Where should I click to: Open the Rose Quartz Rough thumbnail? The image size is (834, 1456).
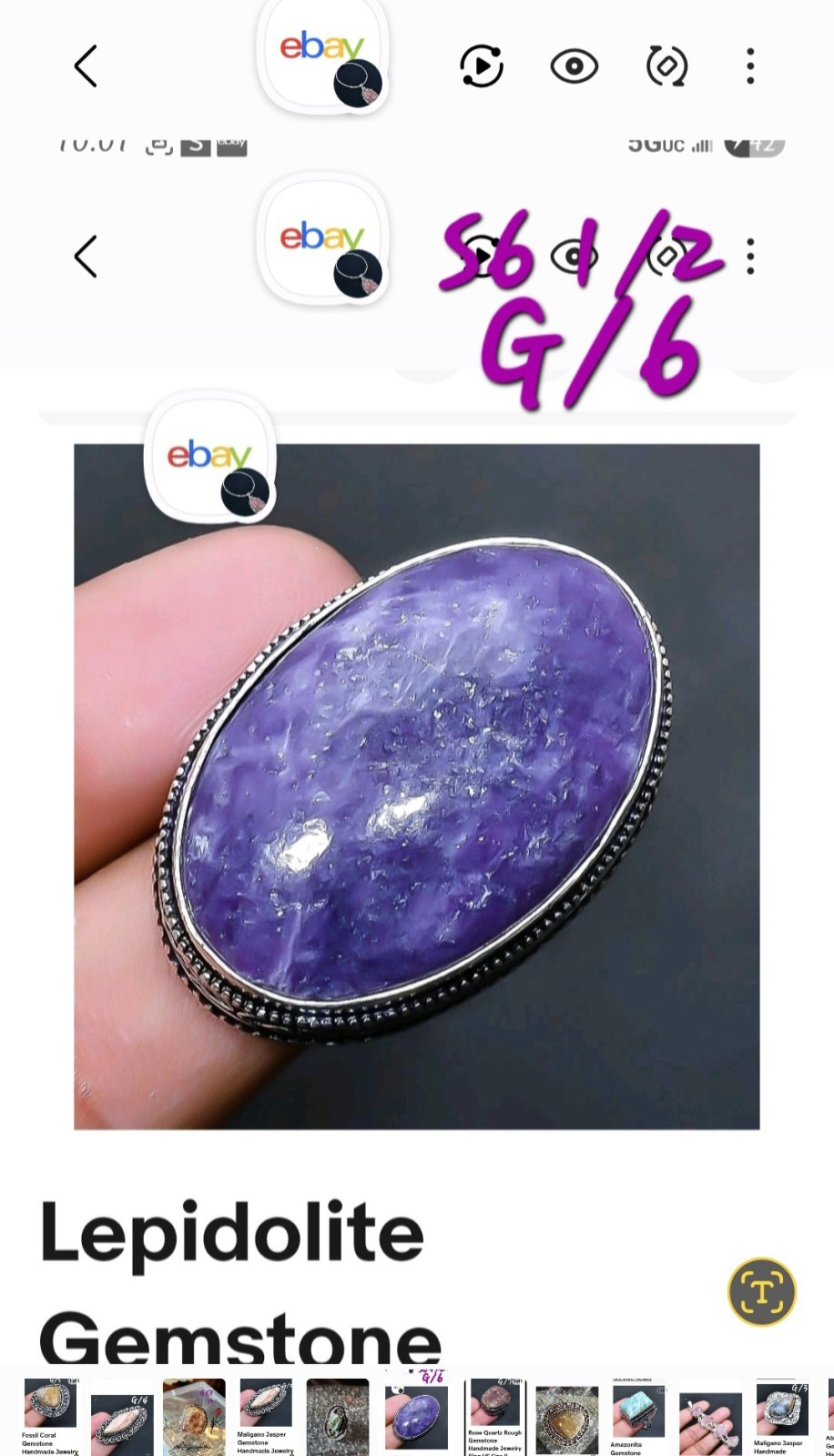[495, 1416]
